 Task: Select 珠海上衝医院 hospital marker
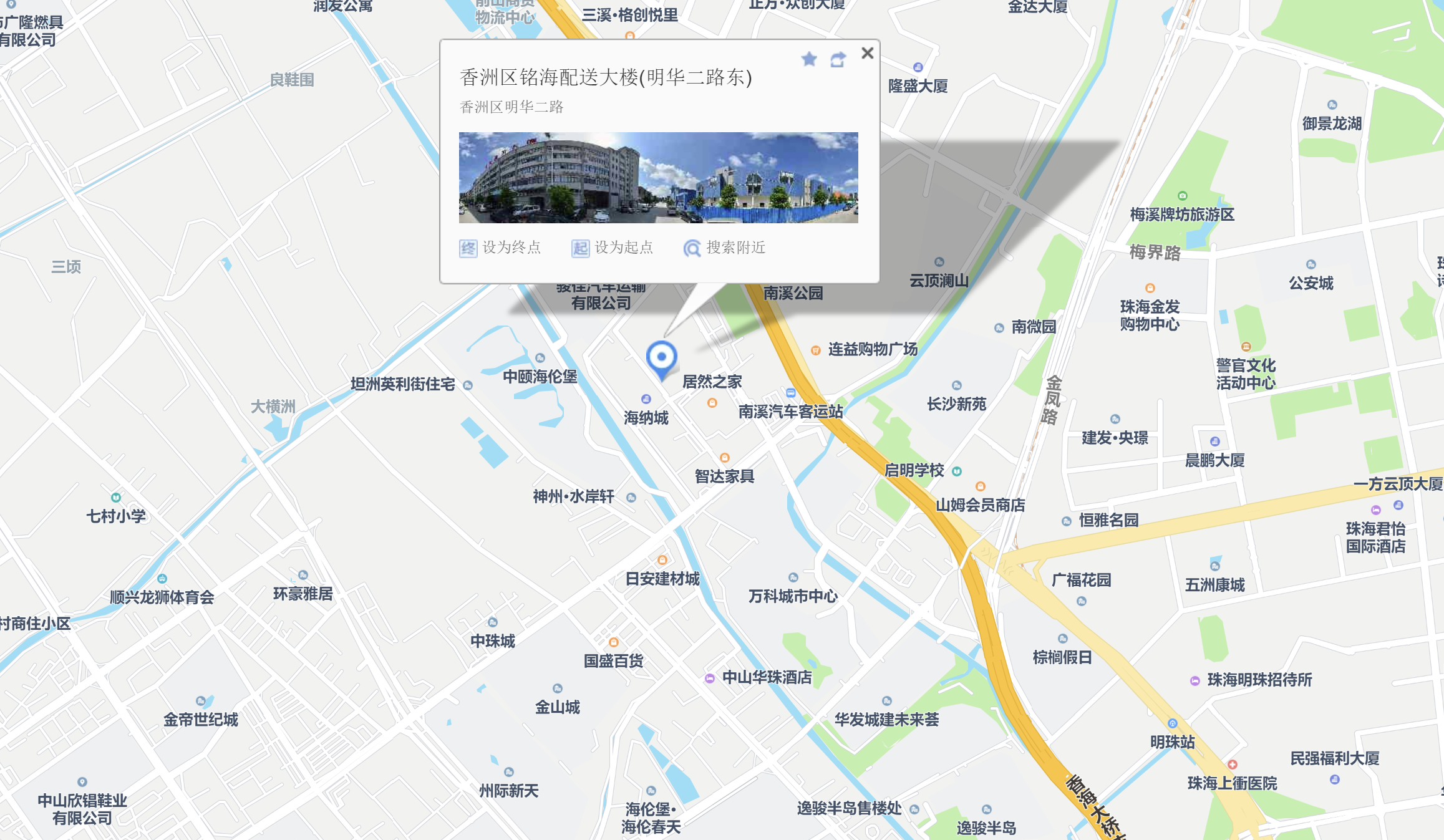click(x=1233, y=765)
